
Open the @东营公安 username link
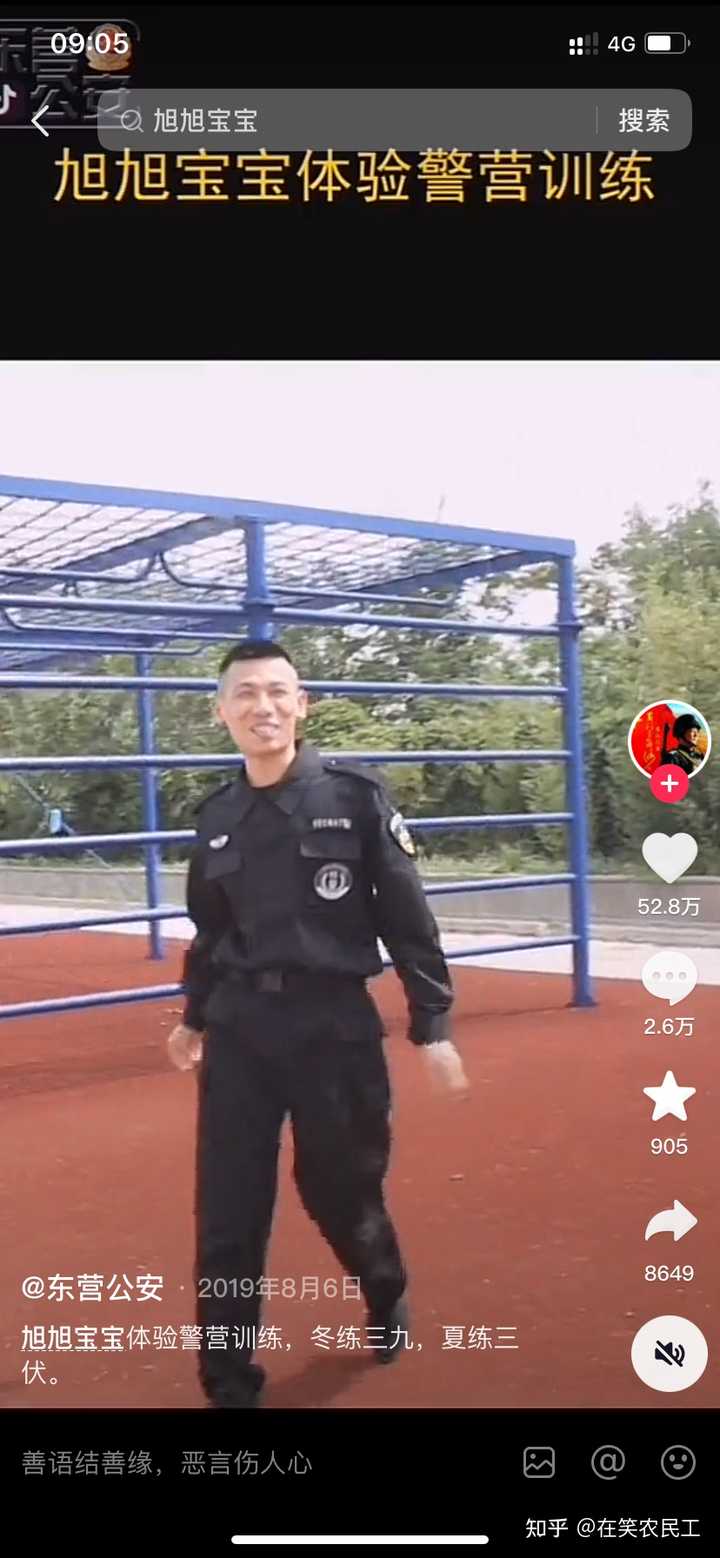(92, 1288)
